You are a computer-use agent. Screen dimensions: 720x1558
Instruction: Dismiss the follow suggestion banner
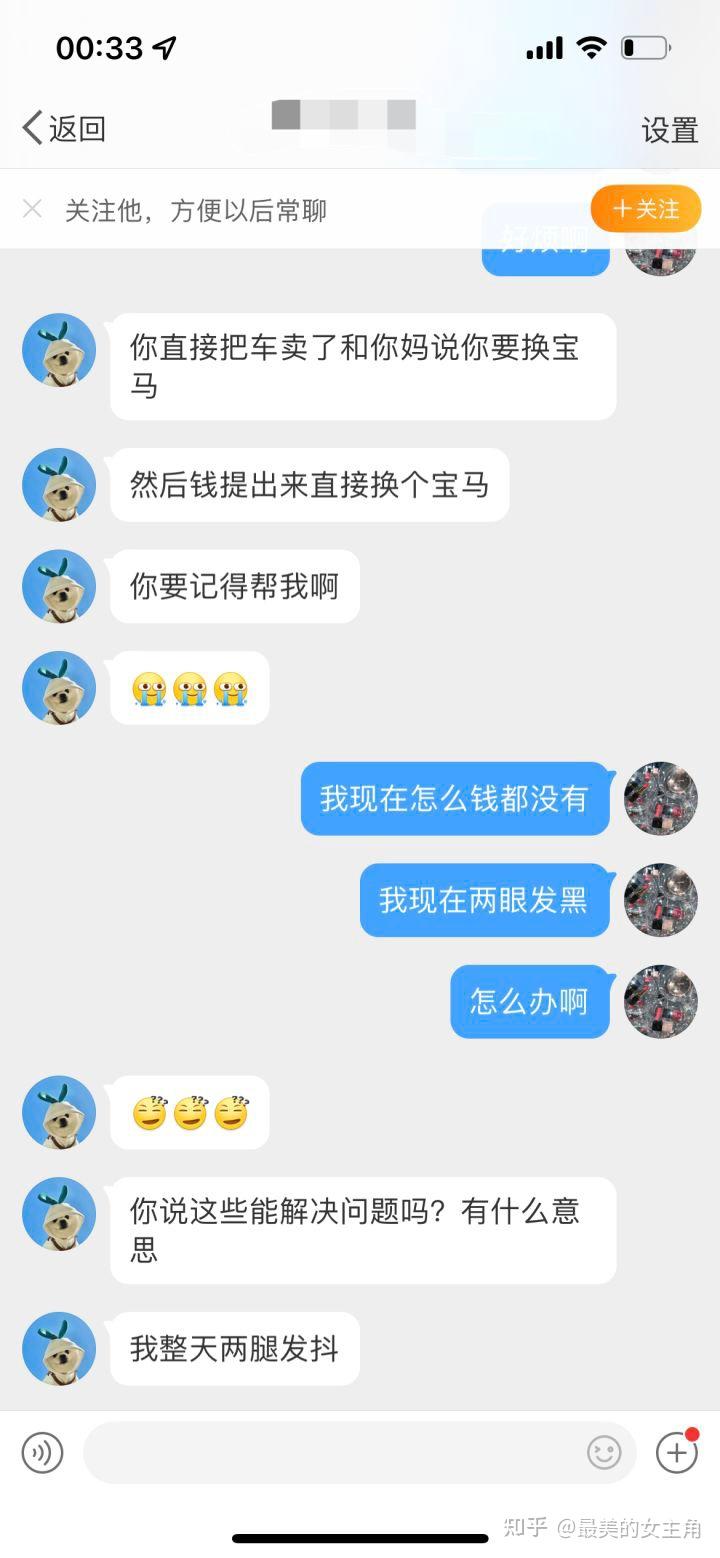(32, 209)
